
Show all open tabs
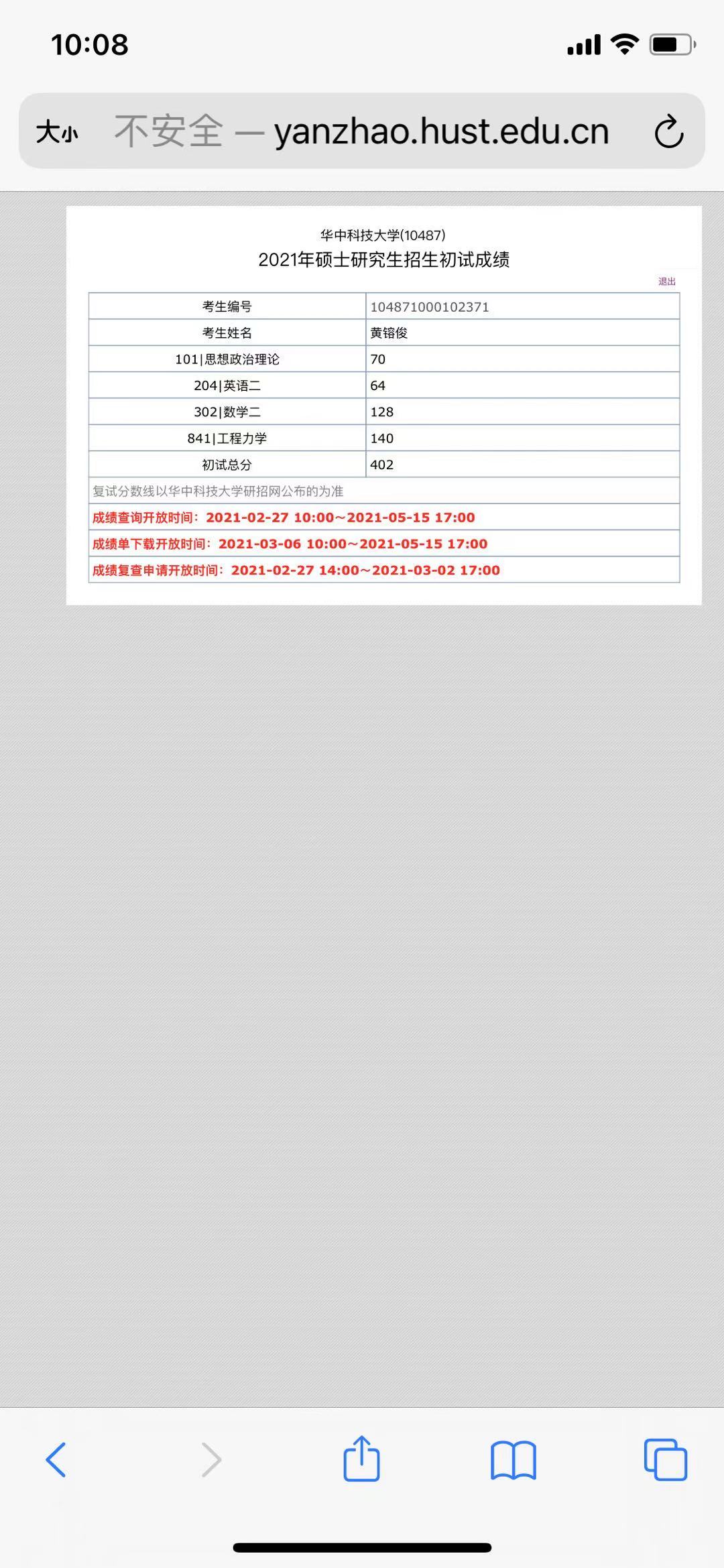665,1459
